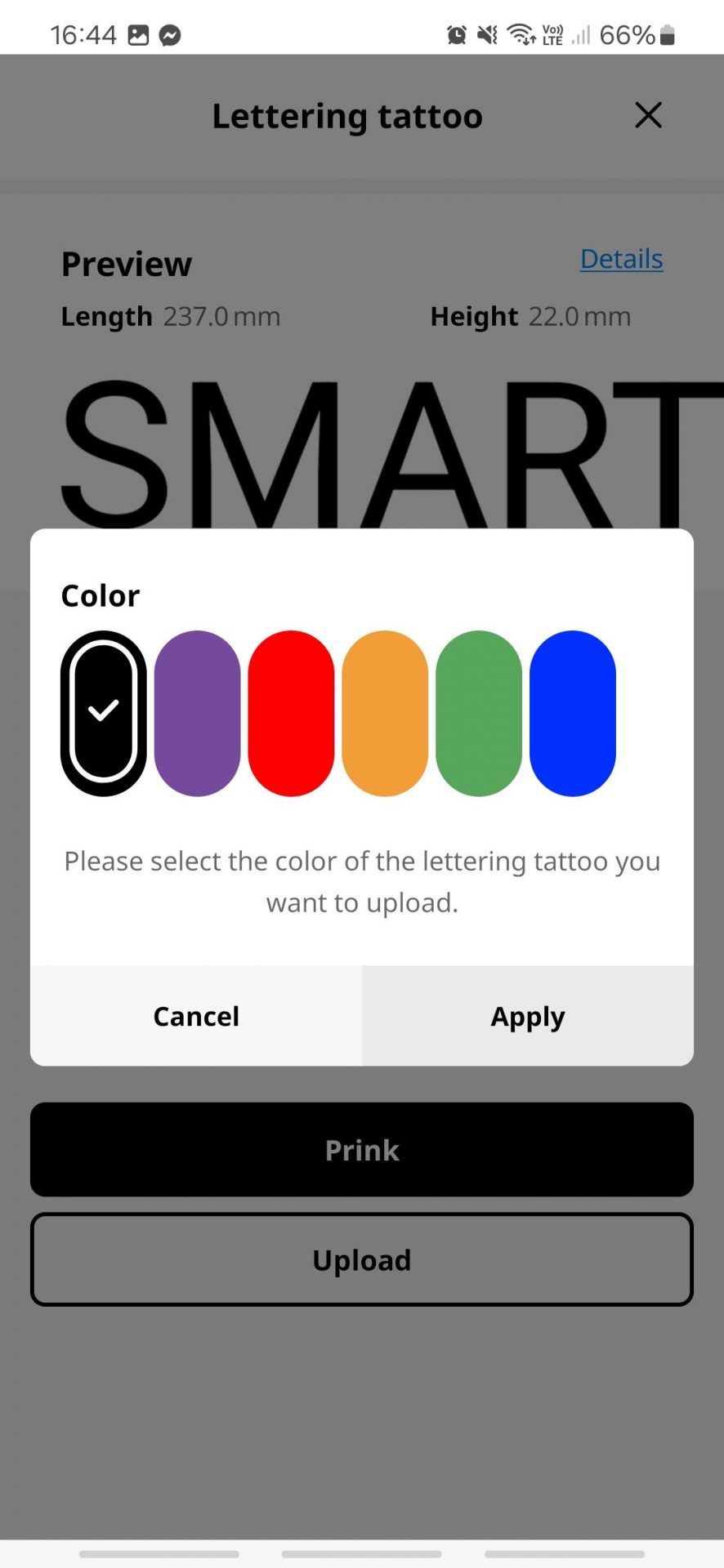
Task: Close the Lettering tattoo screen
Action: coord(648,115)
